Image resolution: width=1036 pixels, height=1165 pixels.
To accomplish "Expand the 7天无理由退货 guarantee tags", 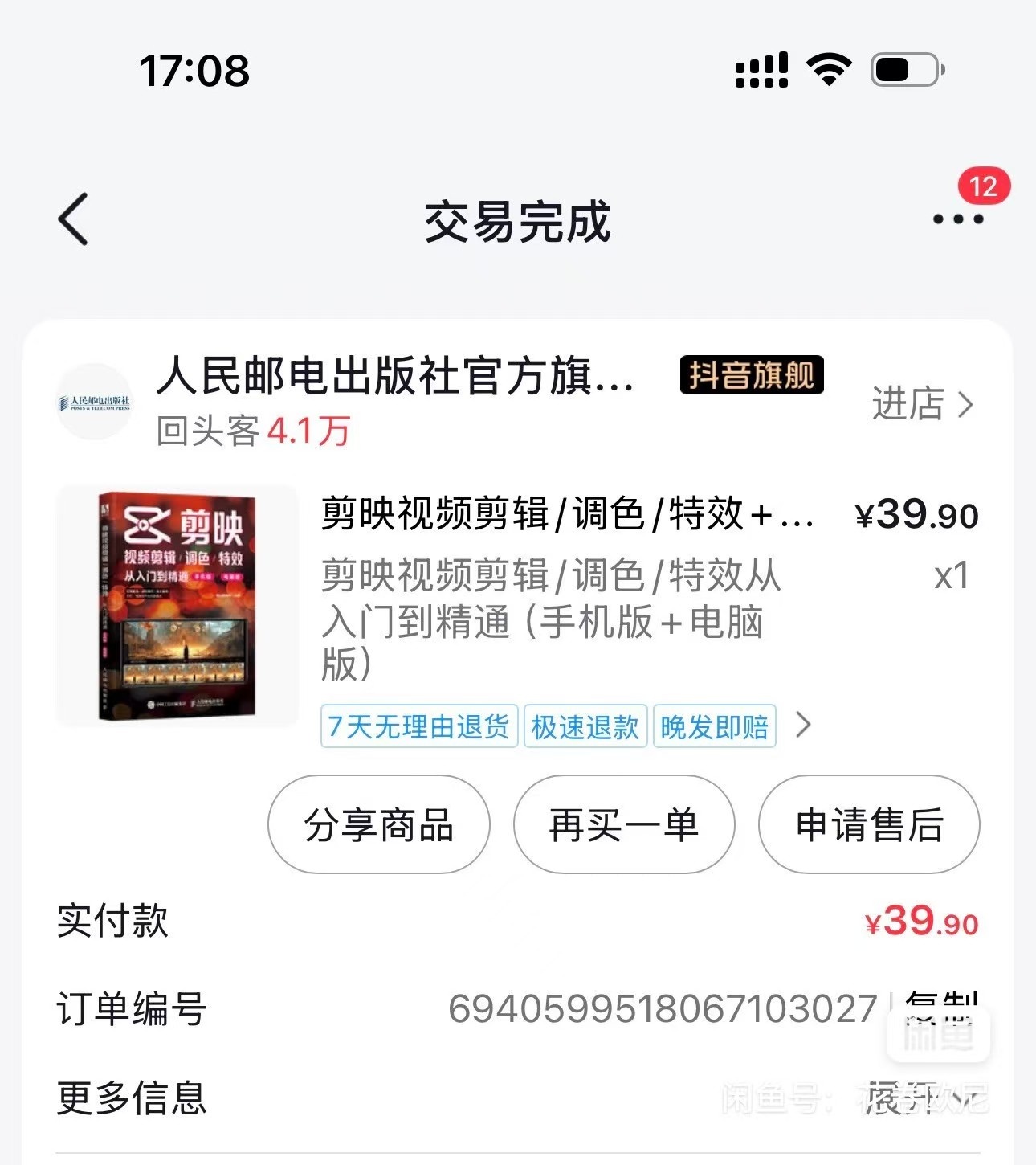I will 803,726.
